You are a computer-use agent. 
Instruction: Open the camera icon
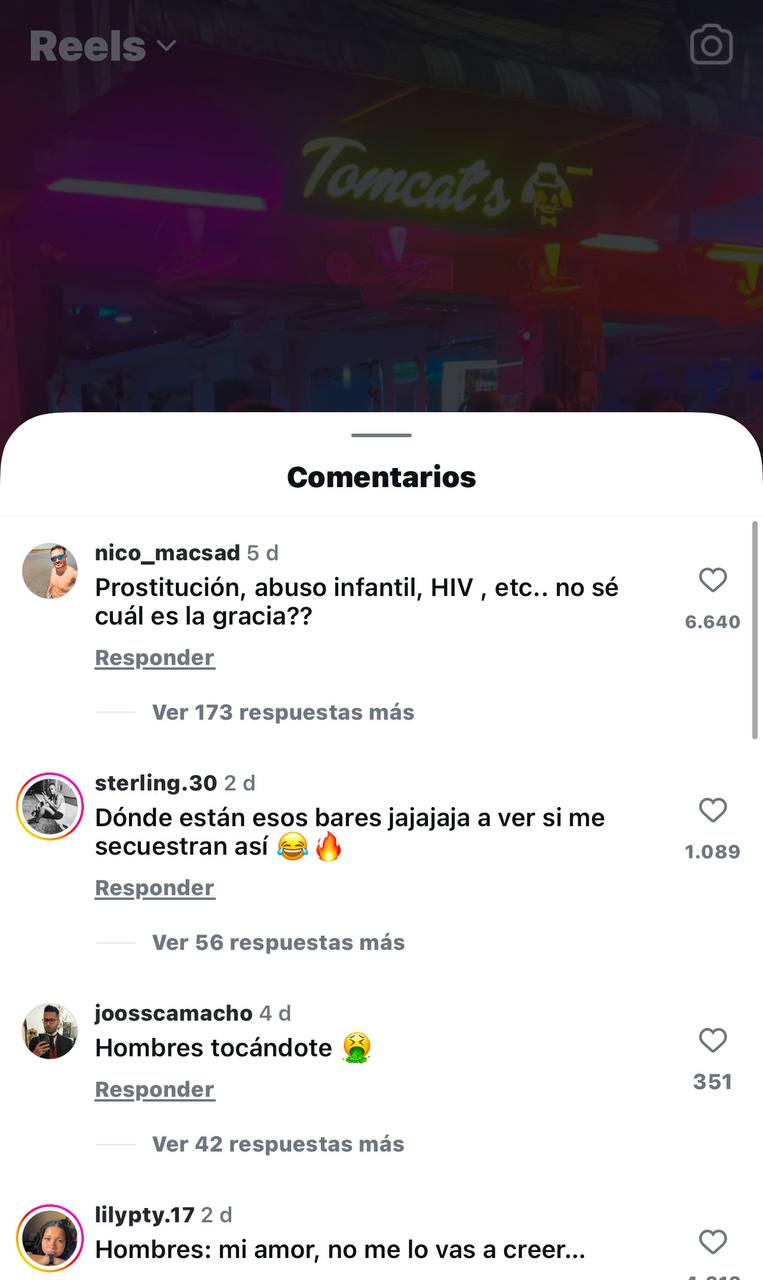(711, 46)
